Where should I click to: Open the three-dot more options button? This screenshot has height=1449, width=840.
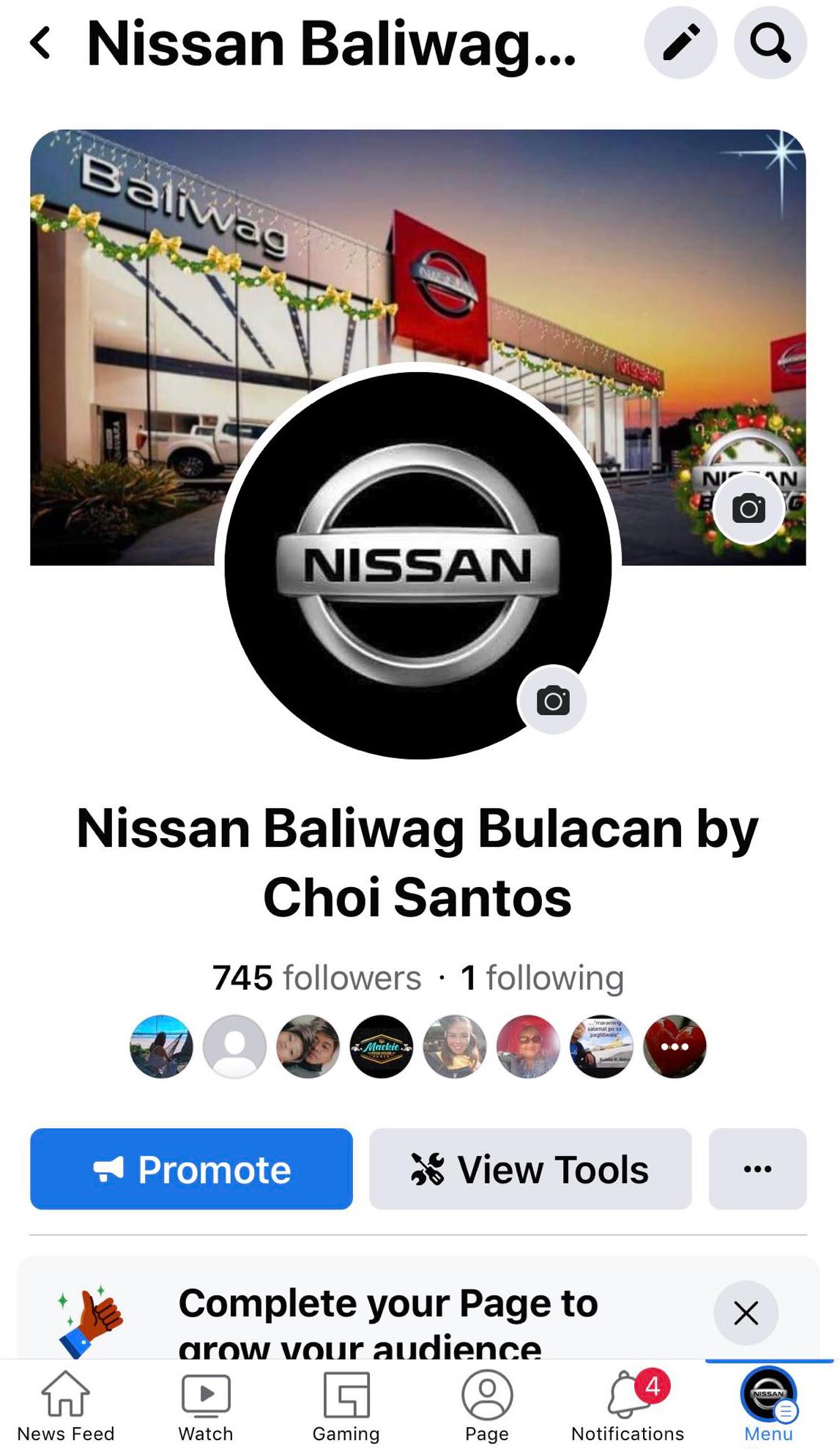pos(757,1168)
